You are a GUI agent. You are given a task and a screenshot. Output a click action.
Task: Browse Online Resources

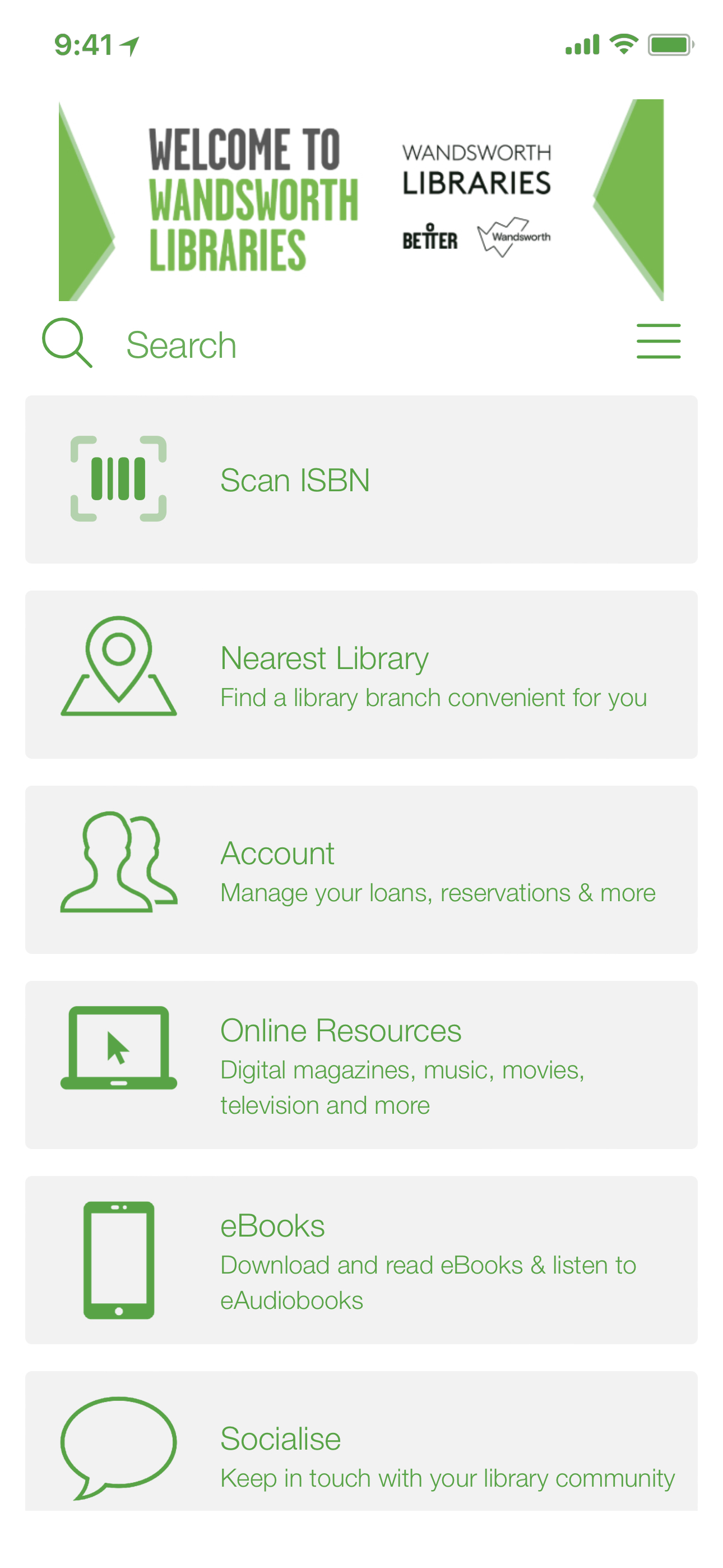(x=361, y=1064)
